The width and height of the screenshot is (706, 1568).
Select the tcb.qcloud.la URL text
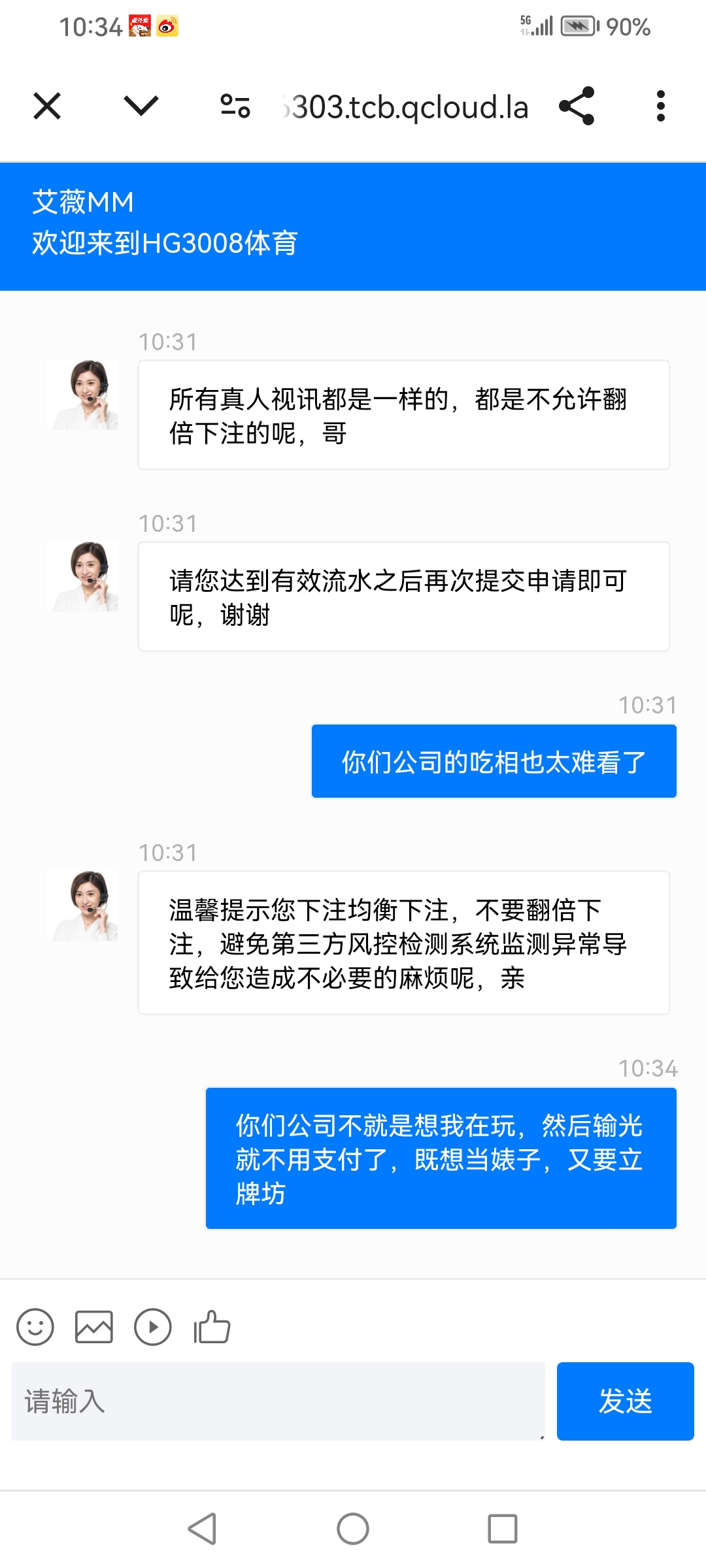click(405, 107)
